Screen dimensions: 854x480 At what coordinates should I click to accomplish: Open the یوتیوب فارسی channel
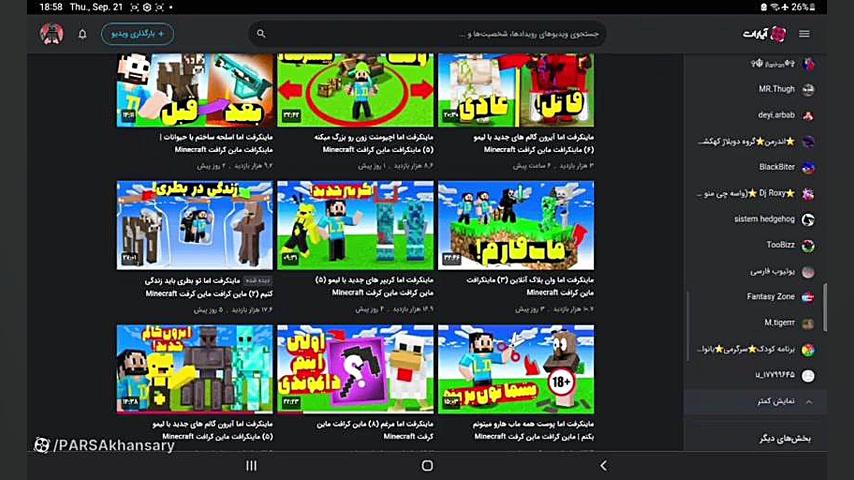click(772, 271)
